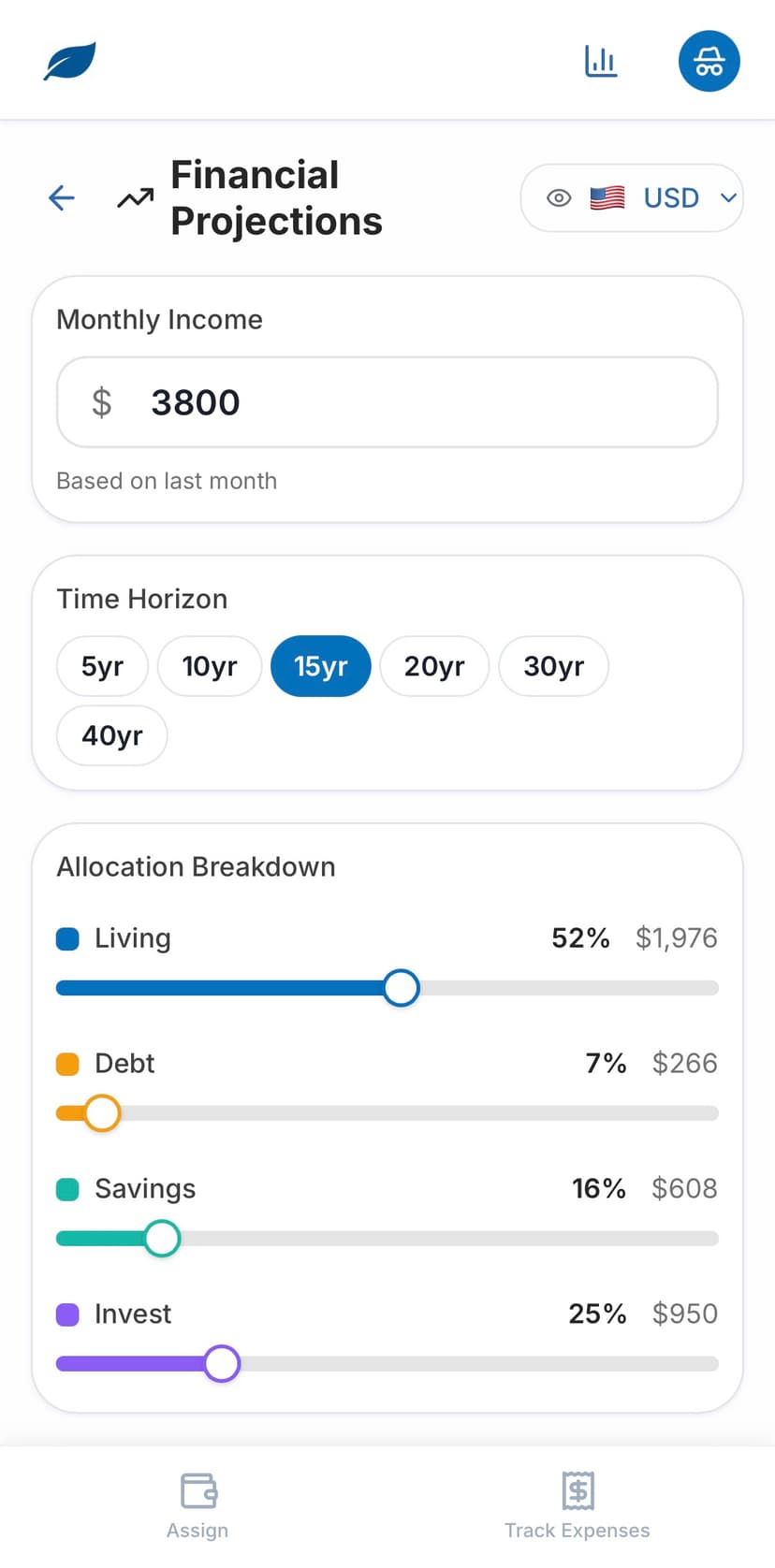This screenshot has height=1568, width=775.
Task: Open the bar chart analytics icon
Action: coord(600,60)
